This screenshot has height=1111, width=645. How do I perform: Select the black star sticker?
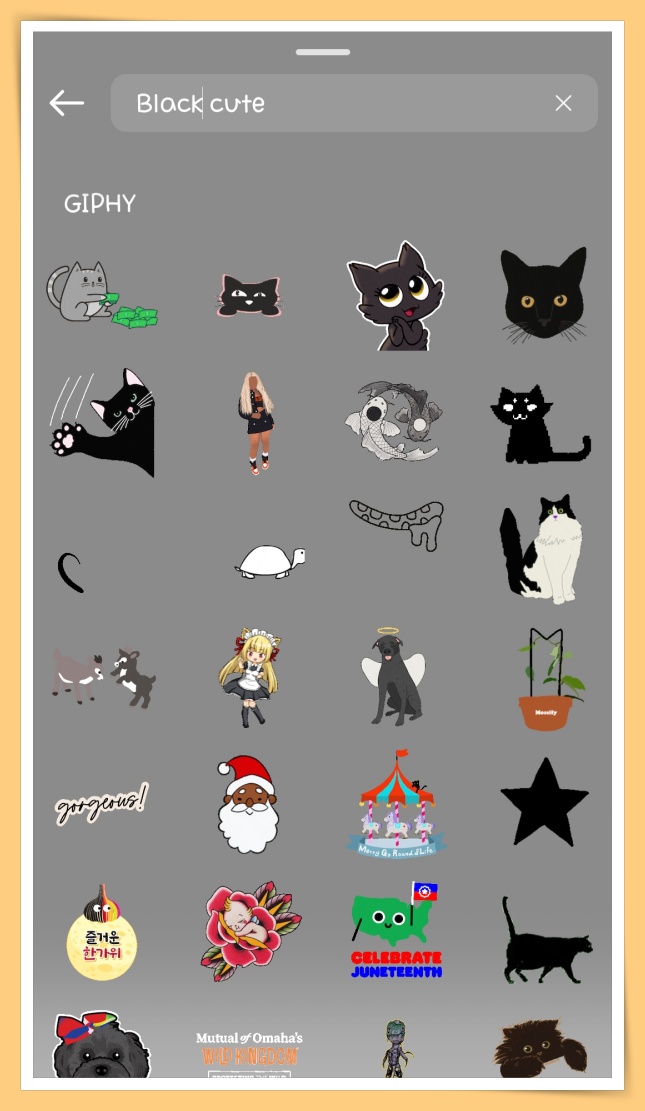543,803
